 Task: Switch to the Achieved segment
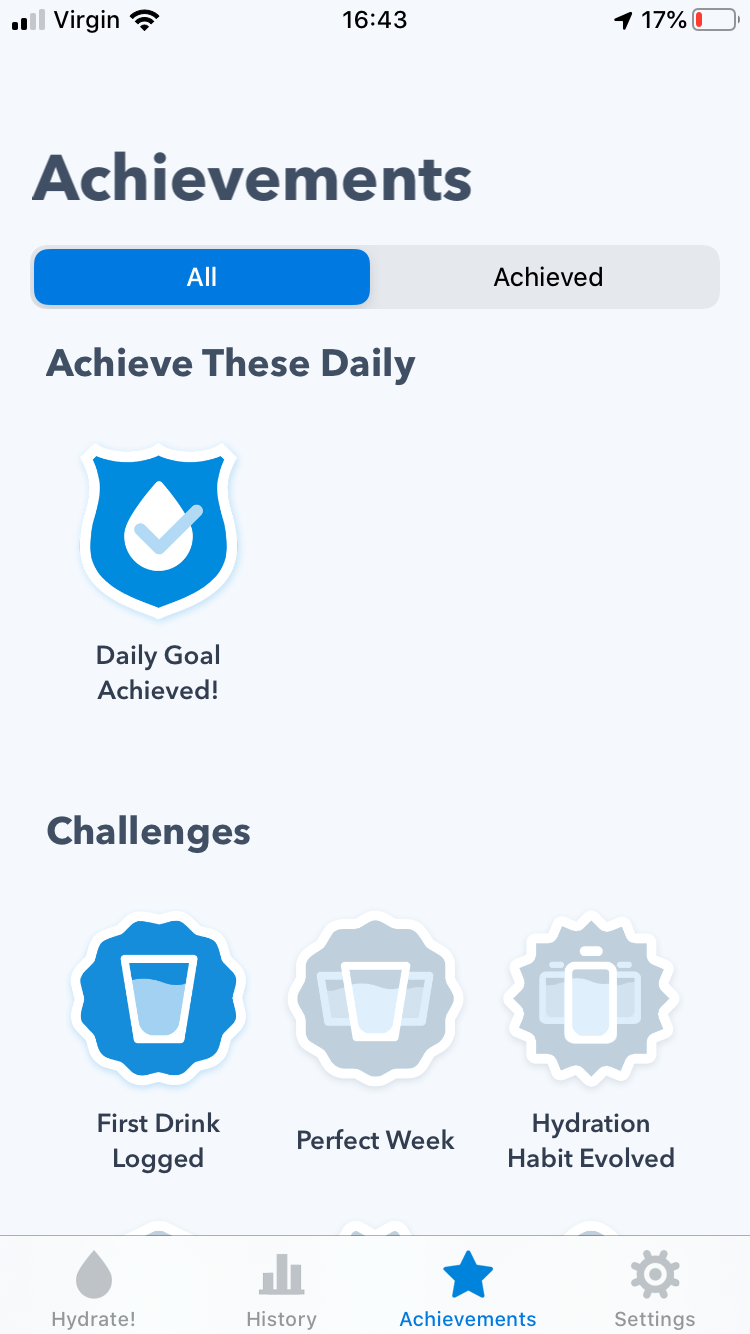click(547, 277)
